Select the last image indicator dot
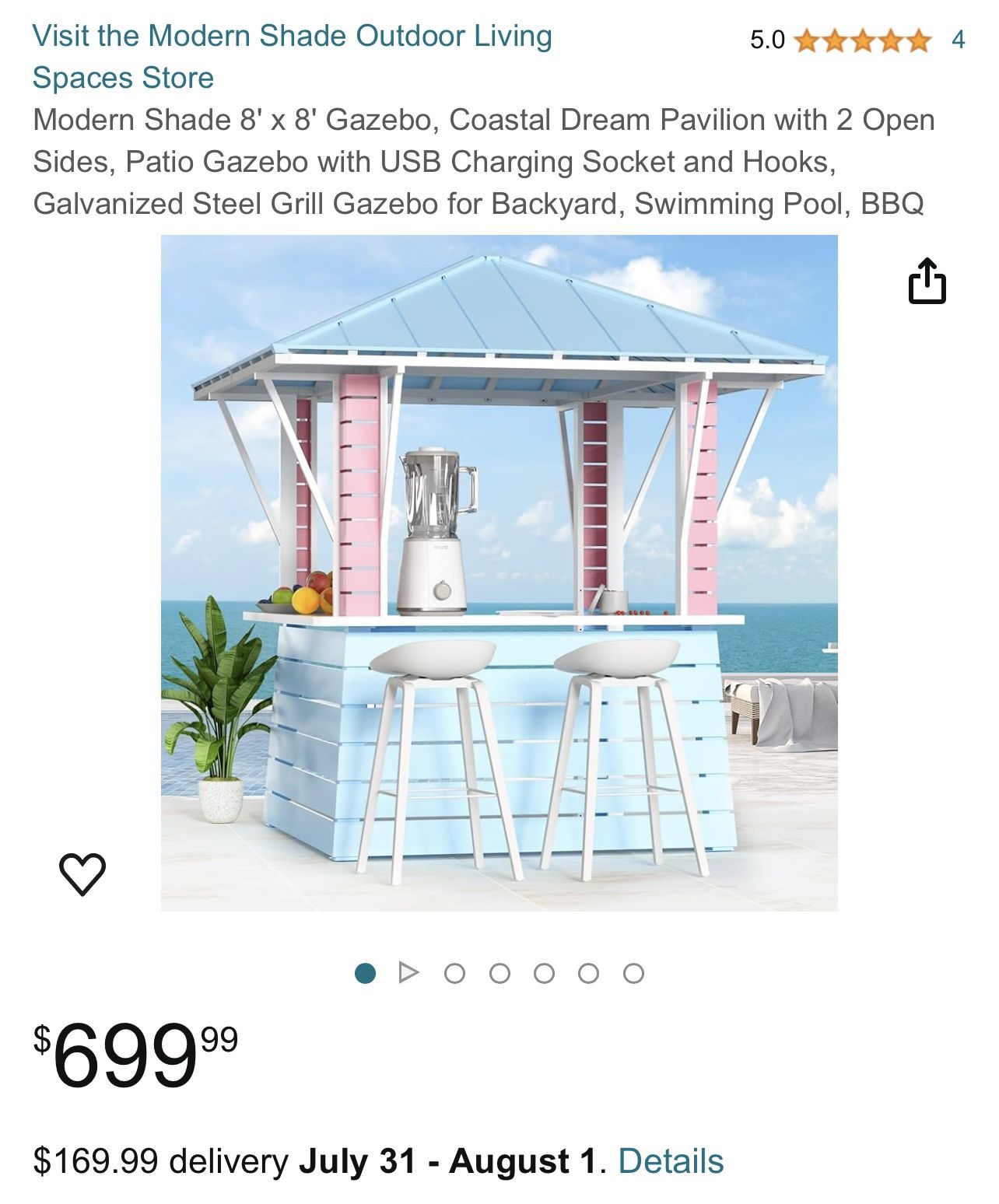Screen dimensions: 999x1204 633,973
